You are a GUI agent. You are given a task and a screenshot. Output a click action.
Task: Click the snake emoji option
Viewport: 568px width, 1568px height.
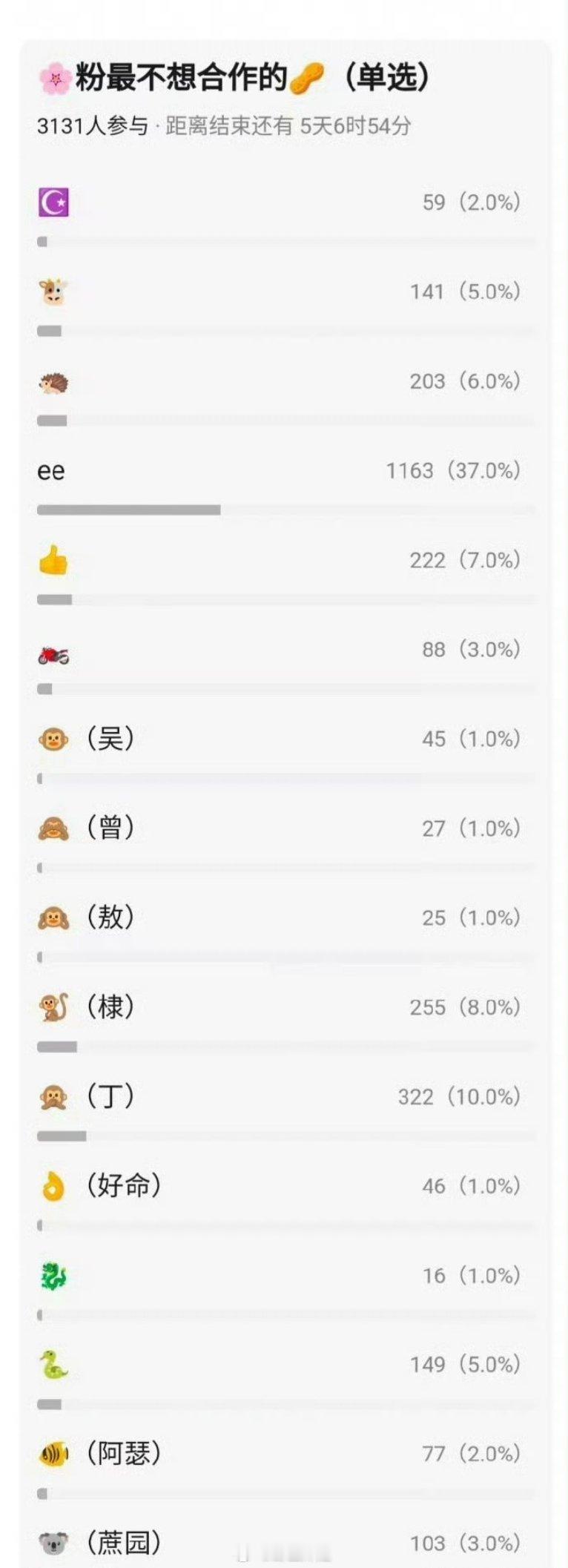click(x=53, y=1365)
